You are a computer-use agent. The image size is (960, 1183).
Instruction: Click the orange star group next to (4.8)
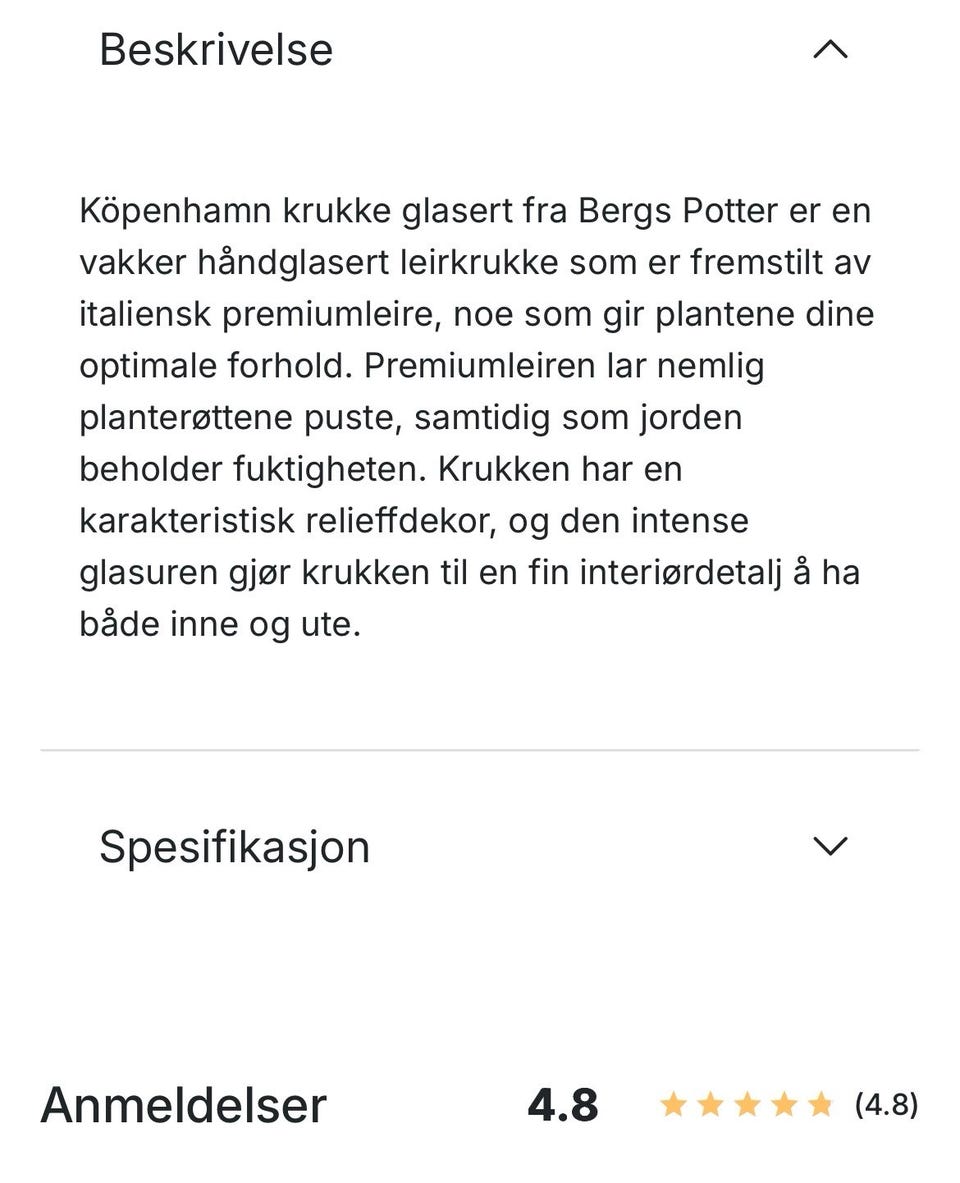point(745,1105)
